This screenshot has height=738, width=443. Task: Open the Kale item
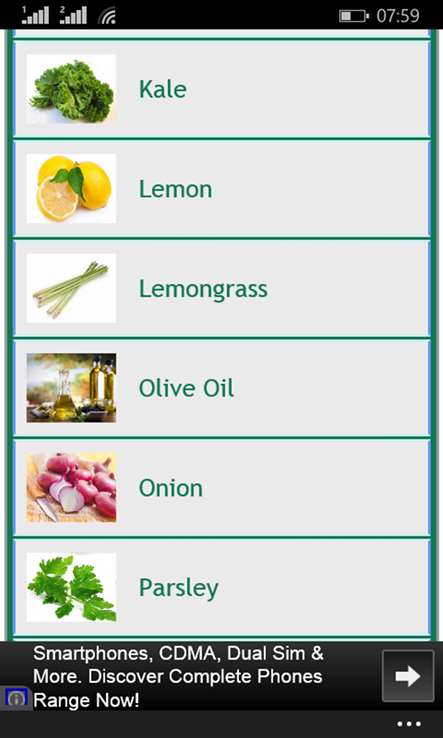[x=222, y=89]
